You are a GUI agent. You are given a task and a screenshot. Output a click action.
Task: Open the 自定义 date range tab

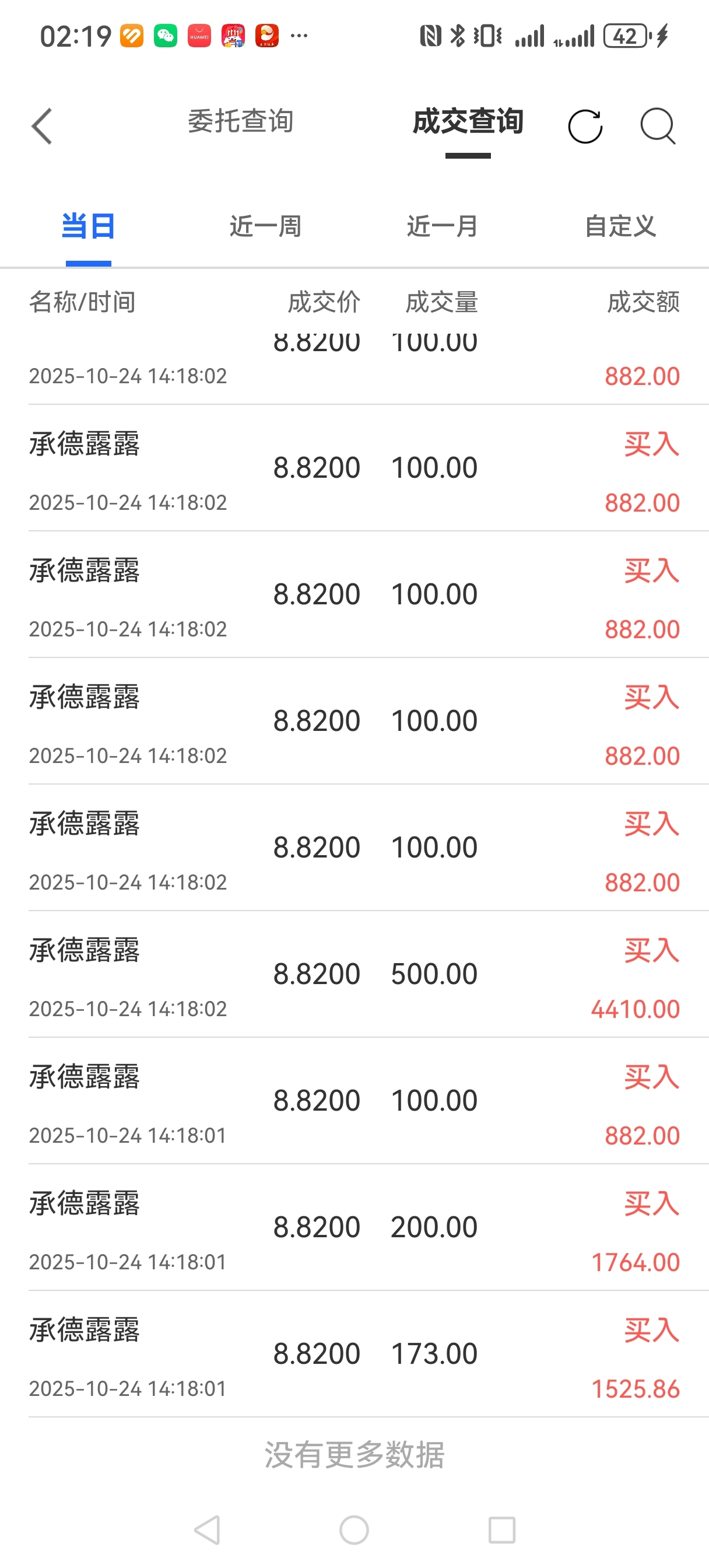620,226
